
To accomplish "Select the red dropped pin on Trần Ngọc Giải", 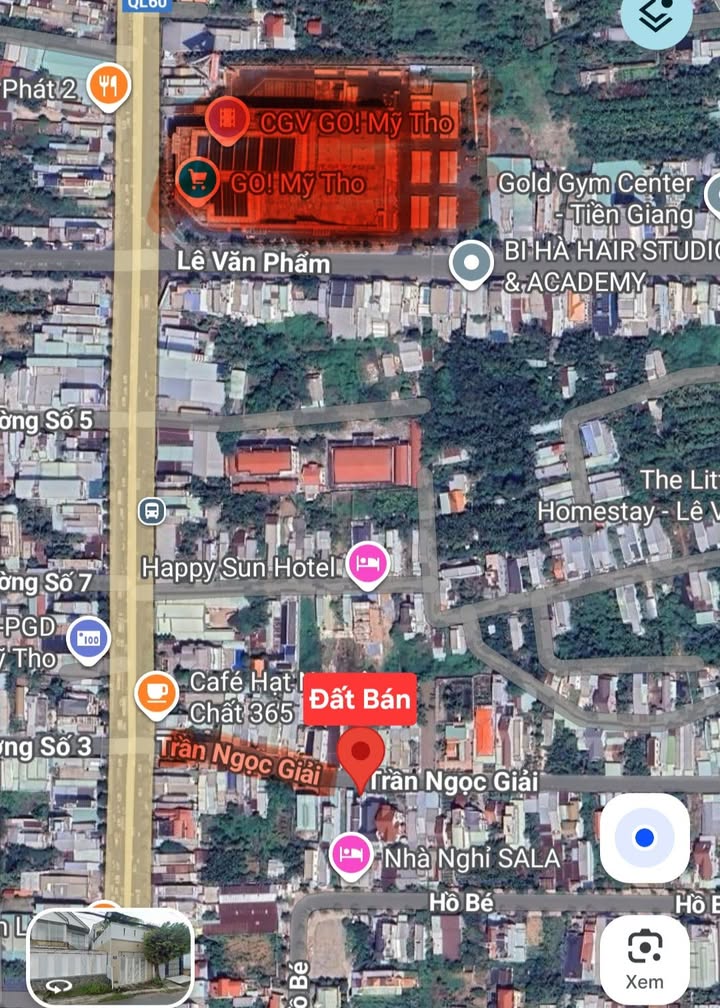I will [x=361, y=757].
